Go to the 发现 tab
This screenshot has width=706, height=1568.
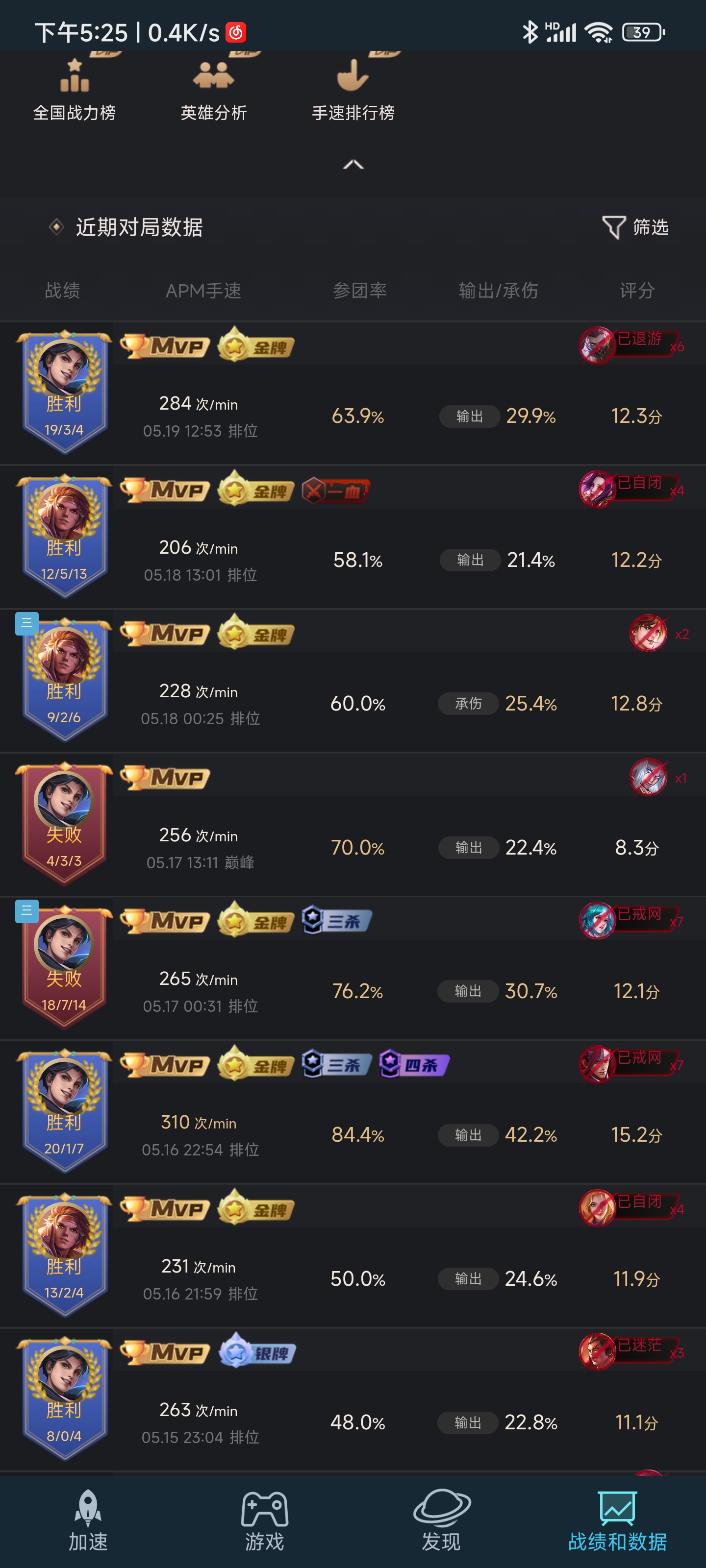[x=441, y=1522]
